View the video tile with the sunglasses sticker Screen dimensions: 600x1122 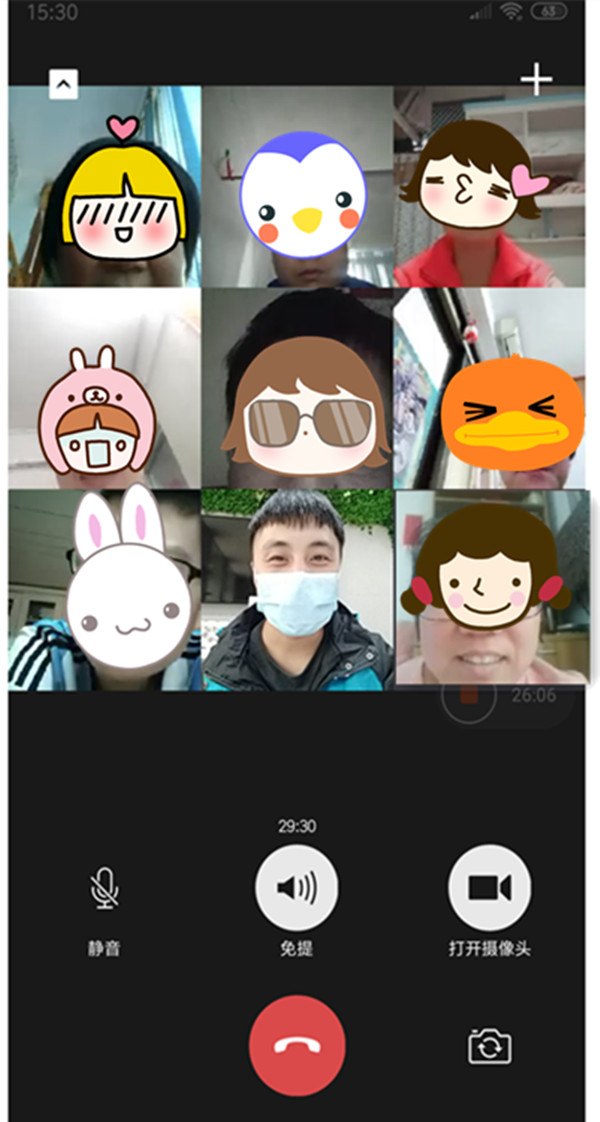(297, 388)
